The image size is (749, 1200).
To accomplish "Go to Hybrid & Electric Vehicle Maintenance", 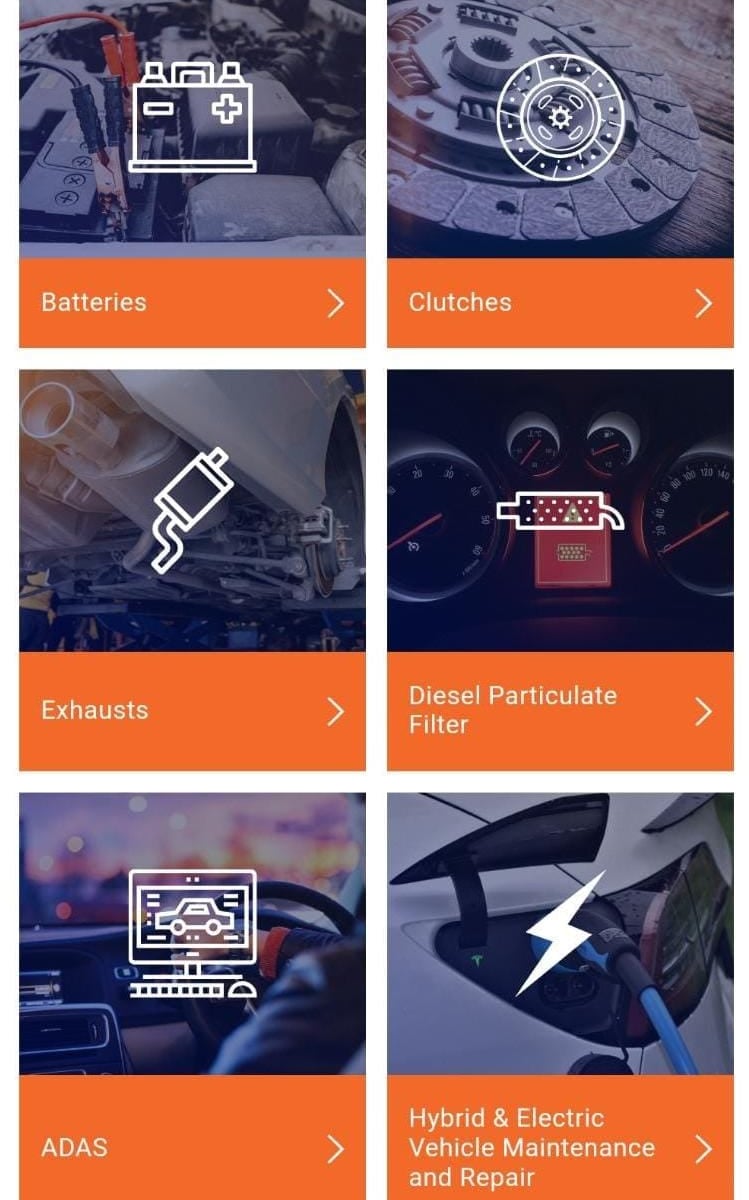I will pyautogui.click(x=560, y=996).
